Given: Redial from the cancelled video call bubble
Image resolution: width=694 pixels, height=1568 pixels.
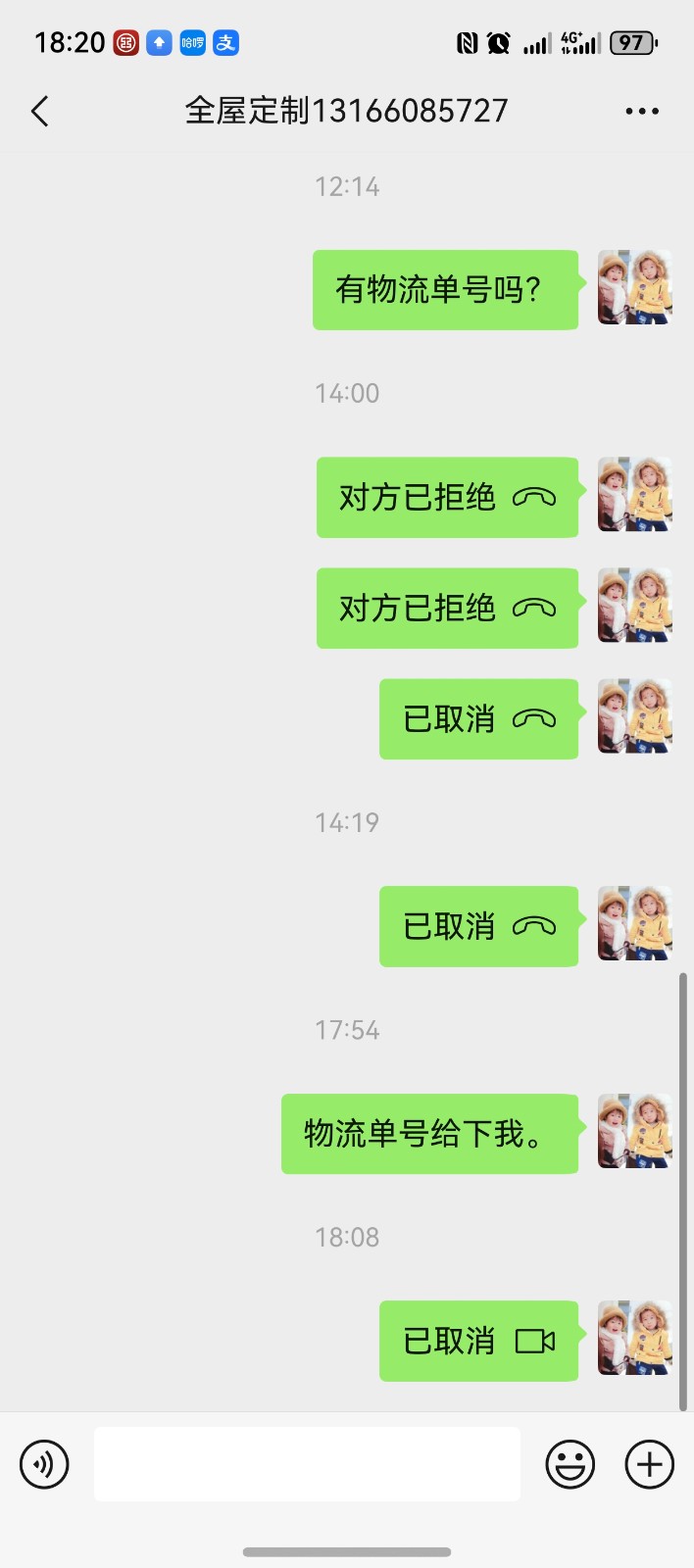Looking at the screenshot, I should coord(478,1341).
